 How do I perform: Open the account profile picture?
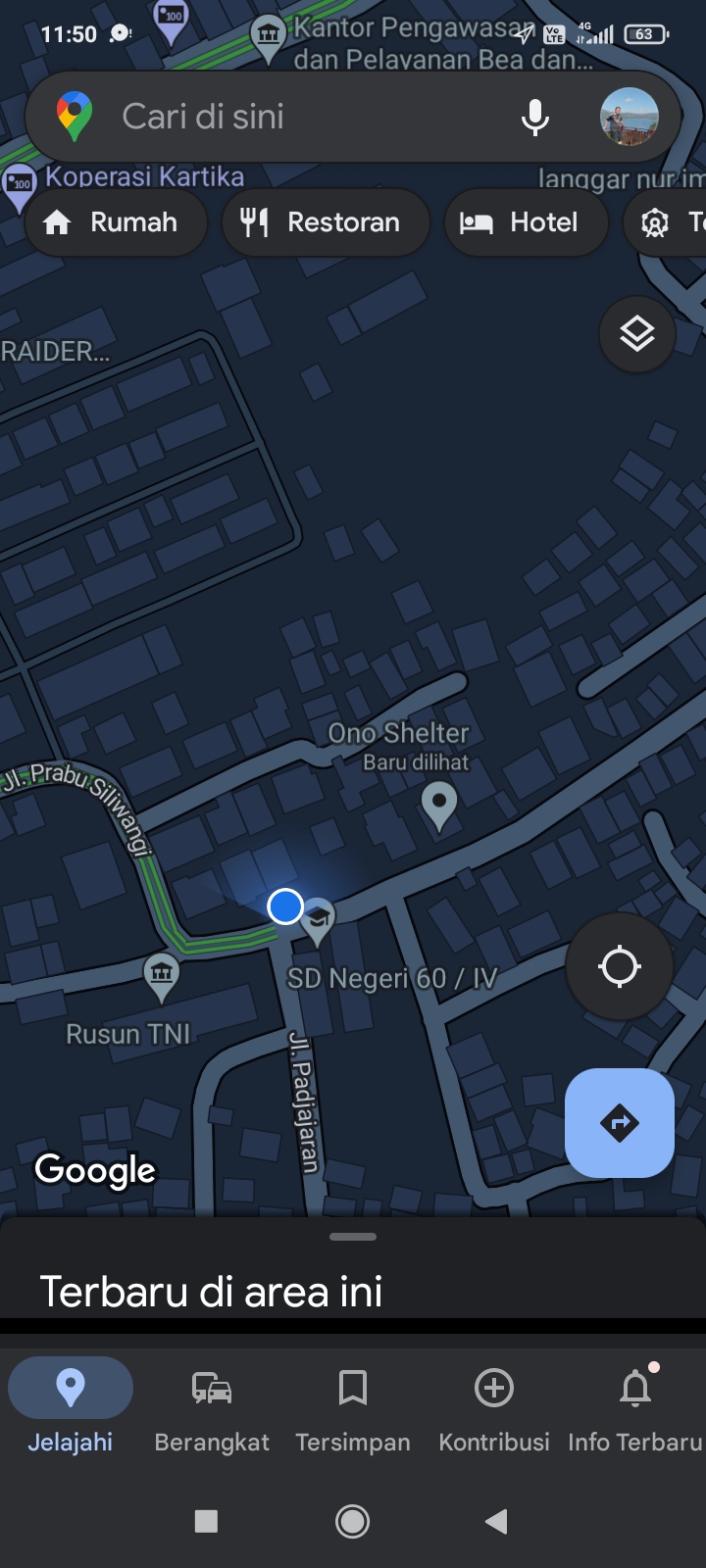pos(629,117)
